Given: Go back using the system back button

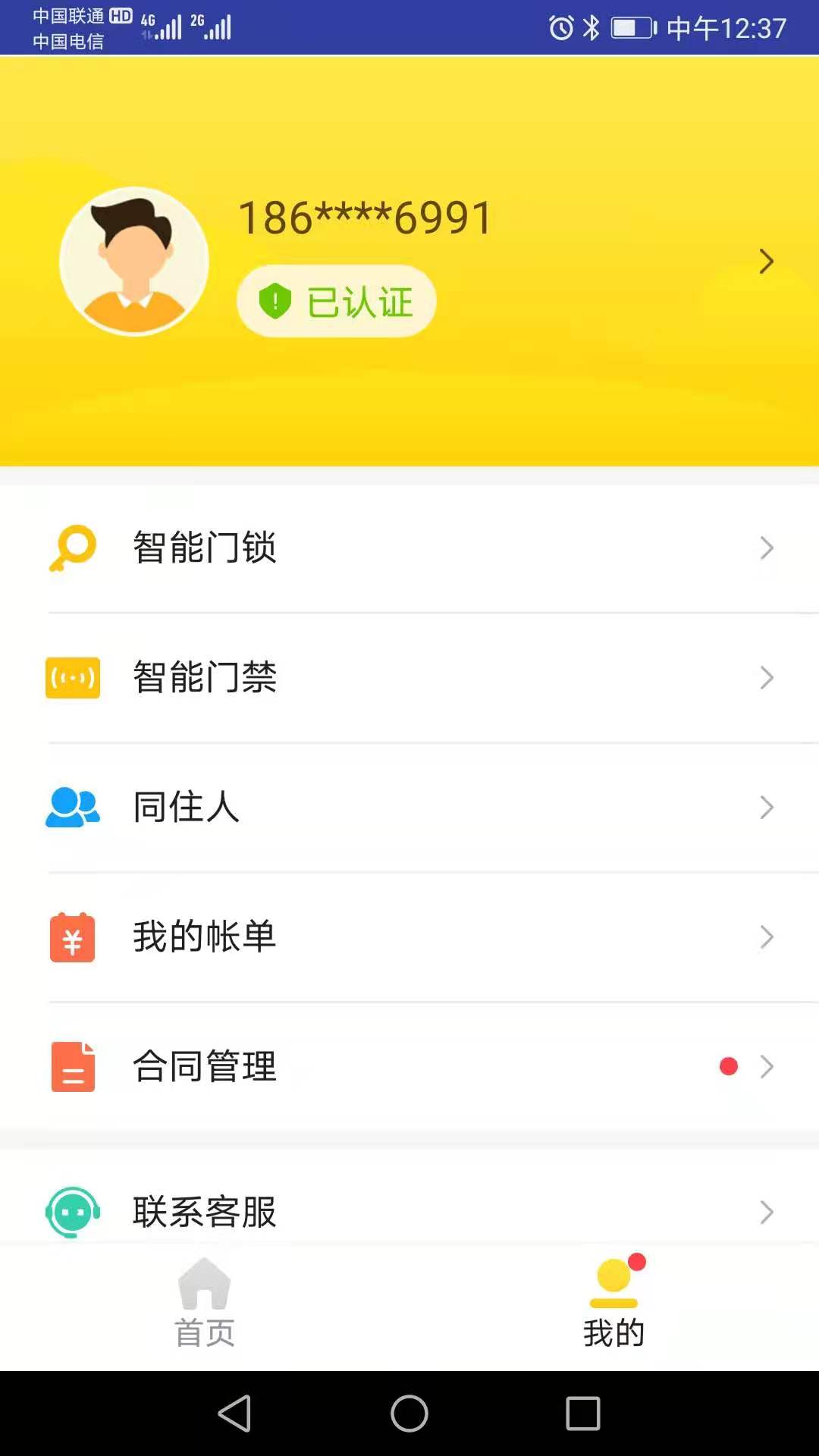Looking at the screenshot, I should [x=234, y=1414].
